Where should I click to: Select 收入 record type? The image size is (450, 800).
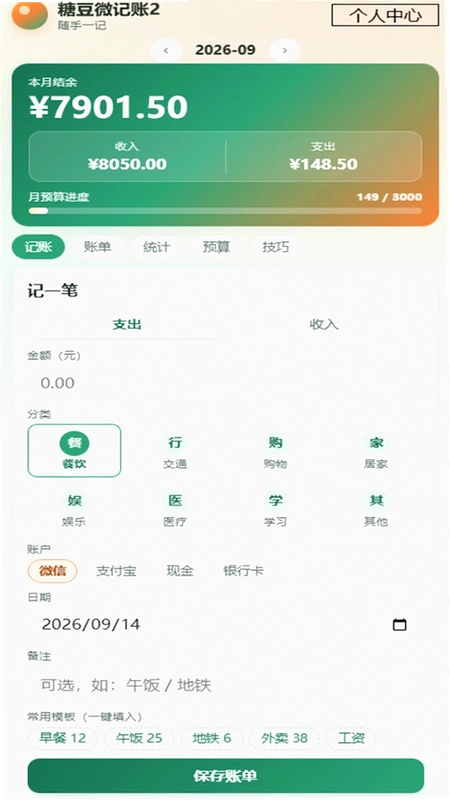[324, 324]
